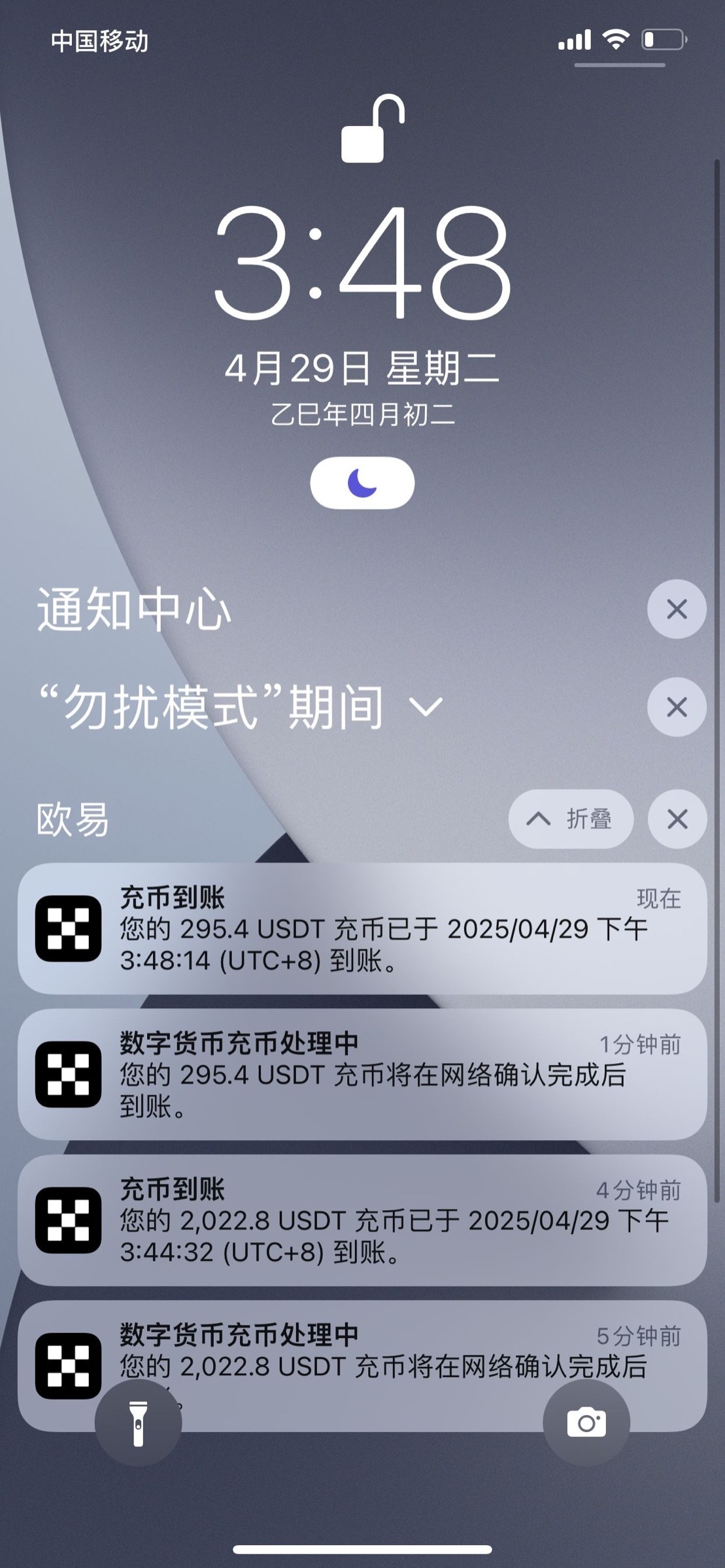725x1568 pixels.
Task: Tap the Do Not Disturb moon pill
Action: point(362,483)
